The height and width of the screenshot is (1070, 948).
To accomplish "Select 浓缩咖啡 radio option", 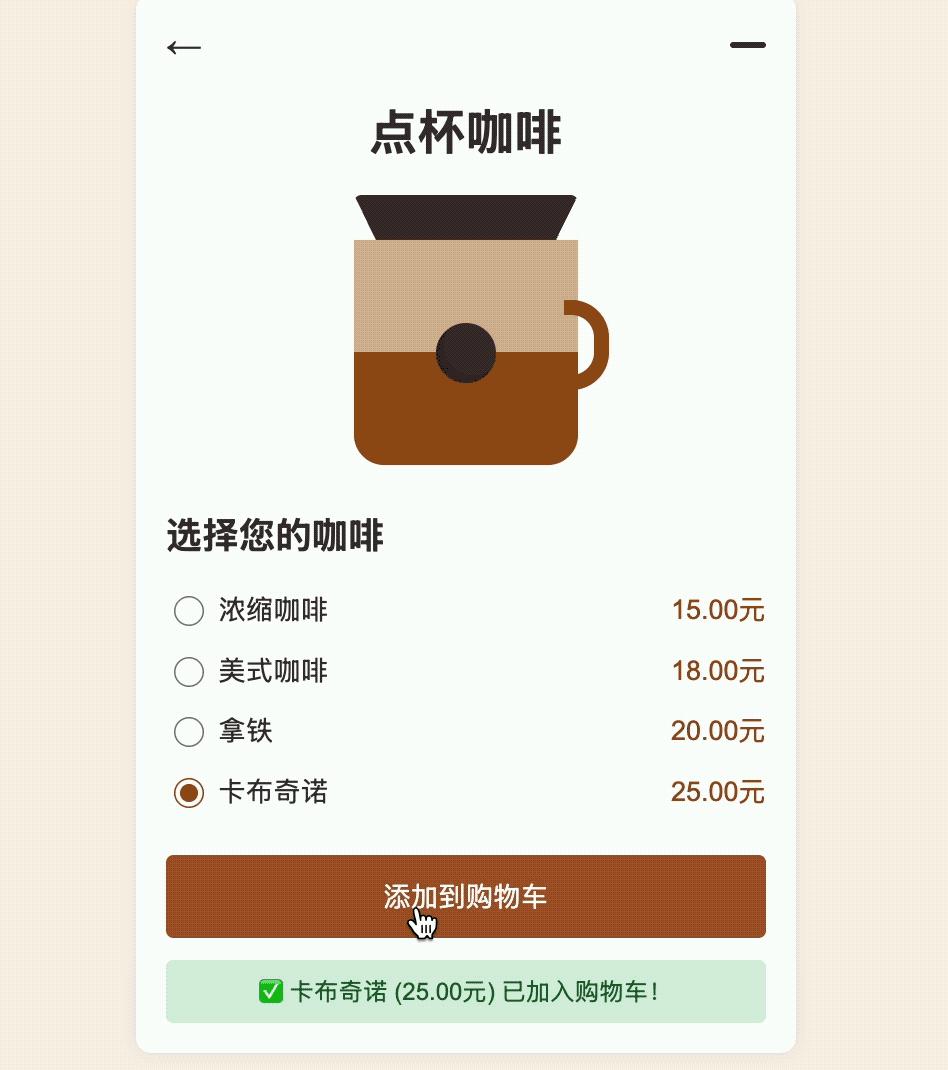I will (189, 610).
